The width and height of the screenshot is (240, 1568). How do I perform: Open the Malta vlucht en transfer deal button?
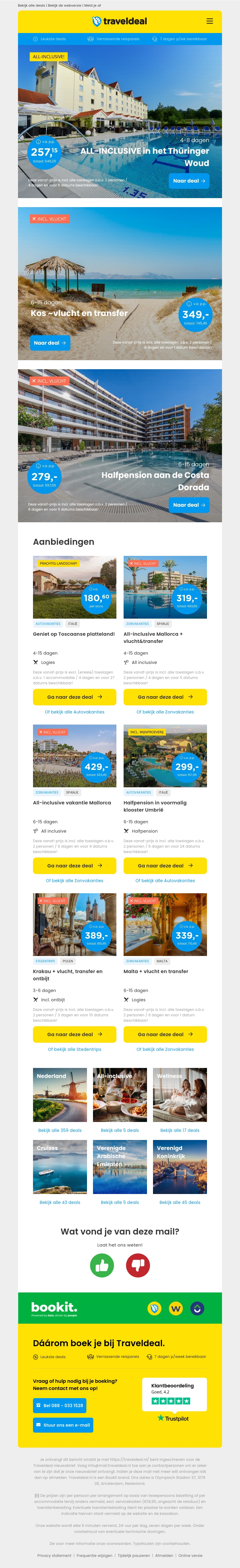(x=164, y=1034)
